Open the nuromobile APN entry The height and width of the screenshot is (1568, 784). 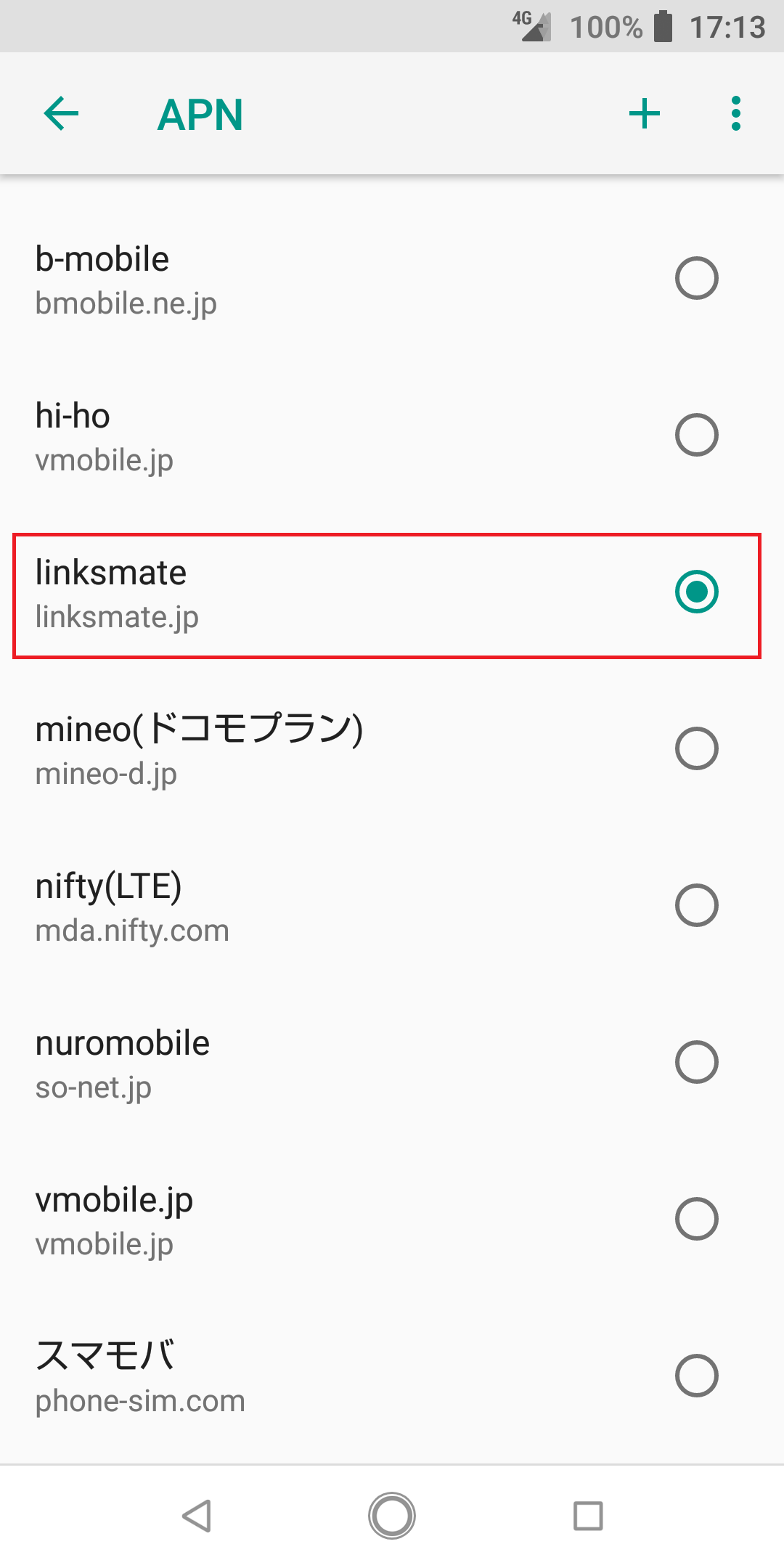[x=290, y=1062]
